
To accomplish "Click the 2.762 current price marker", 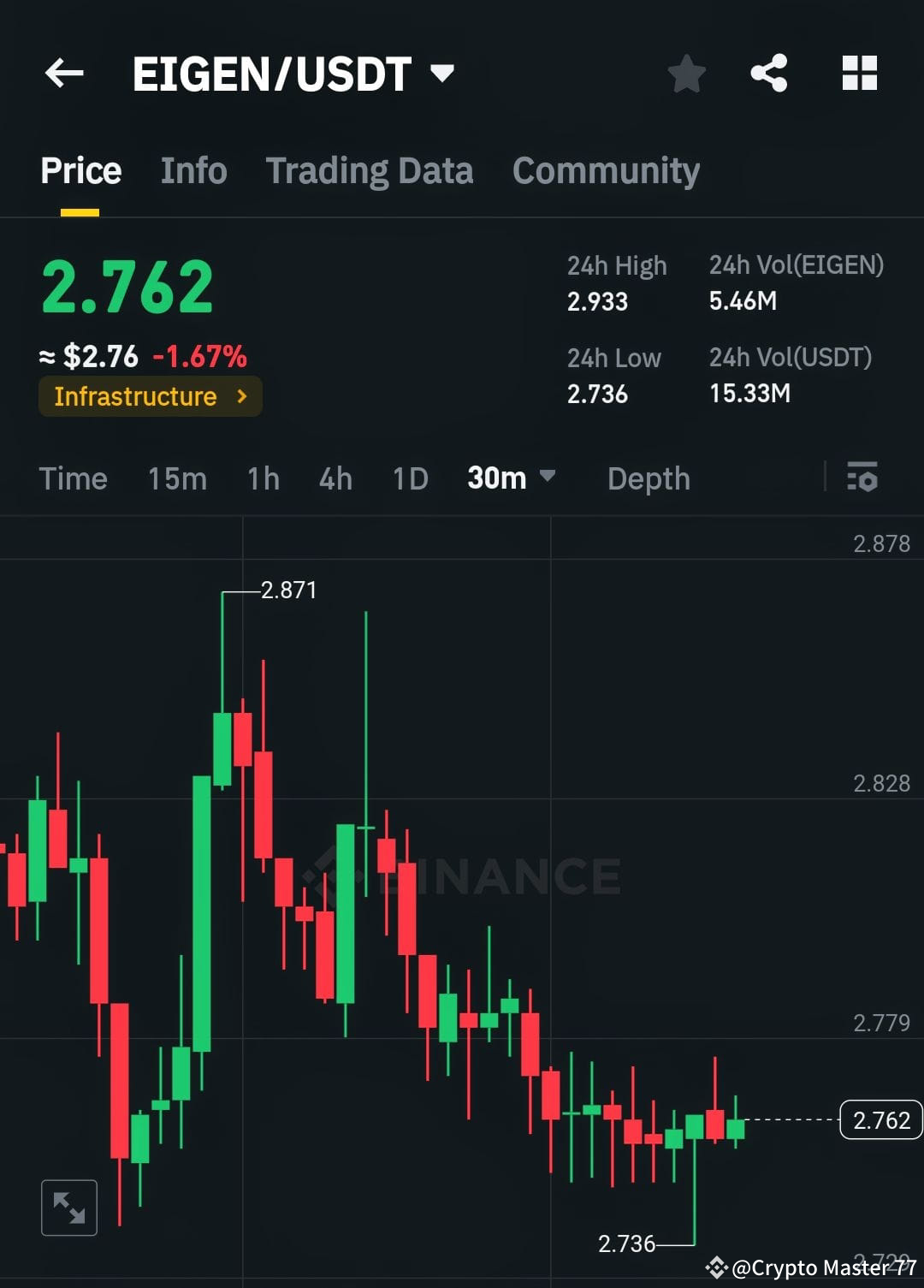I will pyautogui.click(x=880, y=1119).
